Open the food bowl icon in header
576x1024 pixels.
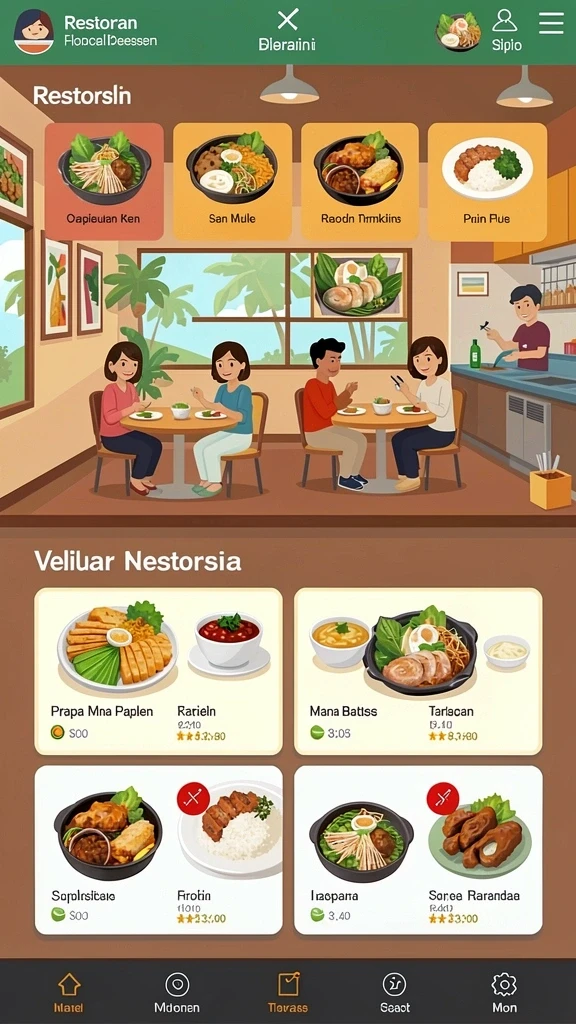coord(458,31)
